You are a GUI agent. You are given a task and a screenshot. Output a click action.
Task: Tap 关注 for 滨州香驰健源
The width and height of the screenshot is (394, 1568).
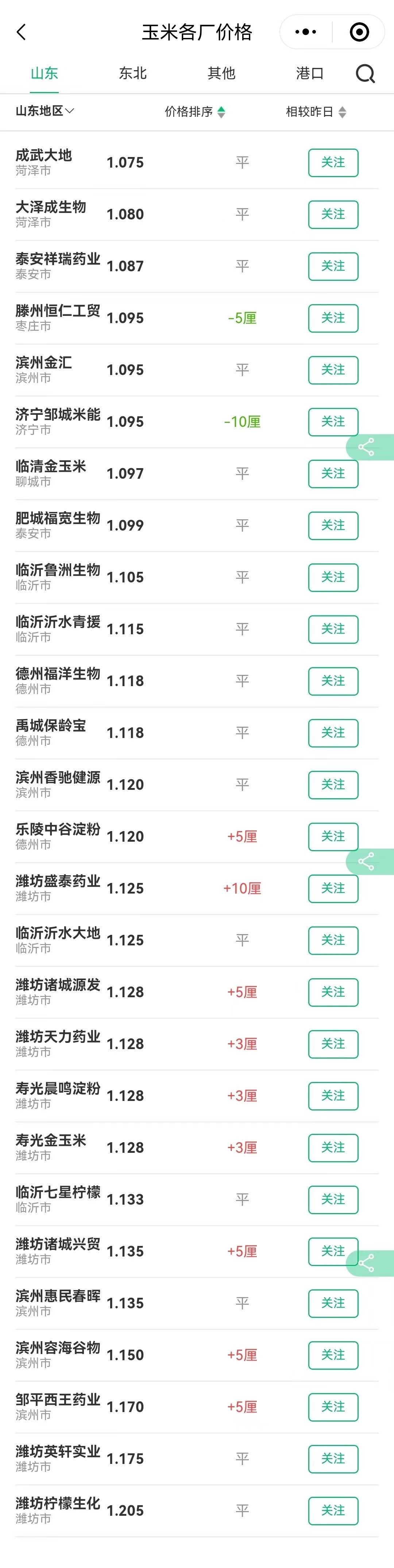(x=333, y=785)
